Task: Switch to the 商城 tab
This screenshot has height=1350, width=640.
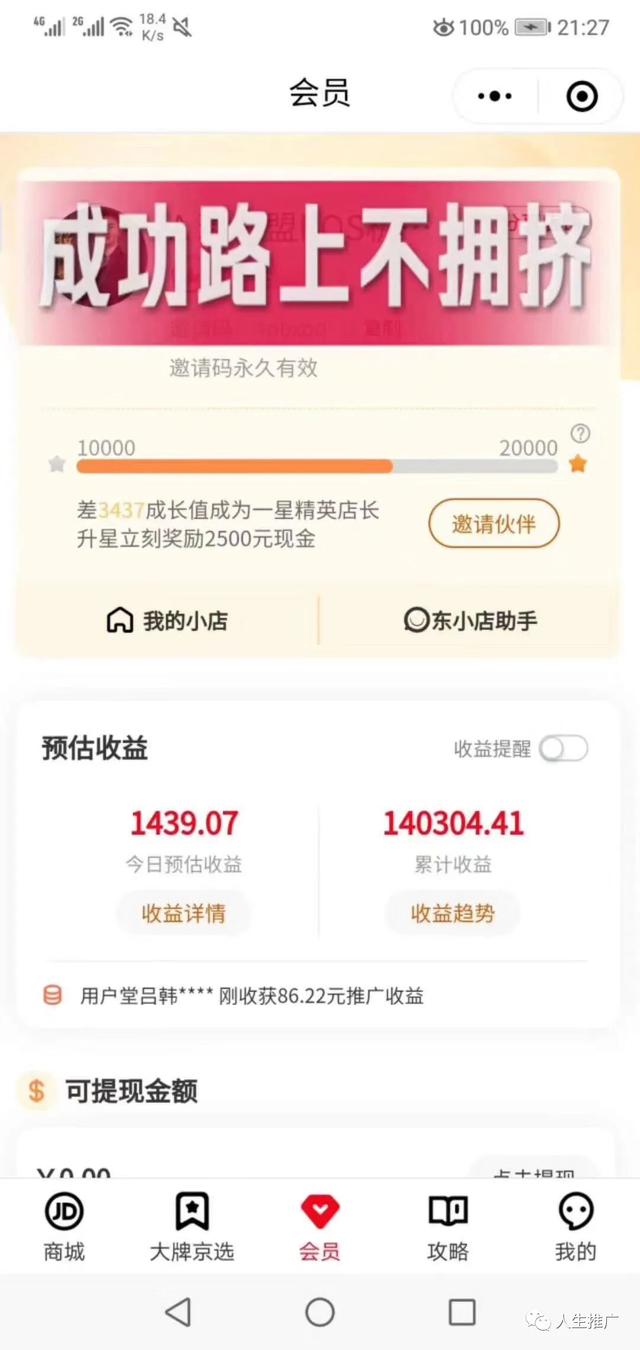Action: tap(64, 1226)
